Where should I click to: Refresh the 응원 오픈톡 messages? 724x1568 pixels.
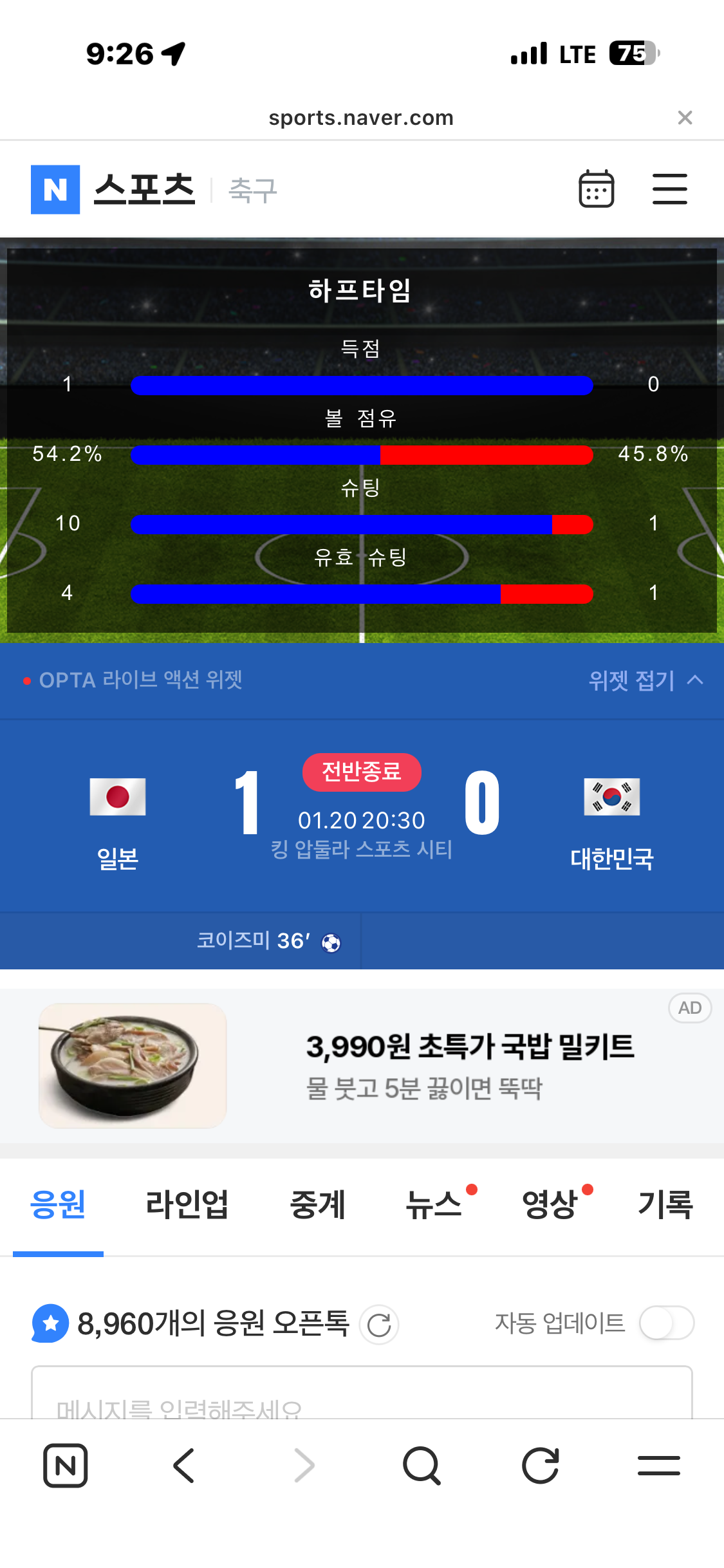point(379,1325)
